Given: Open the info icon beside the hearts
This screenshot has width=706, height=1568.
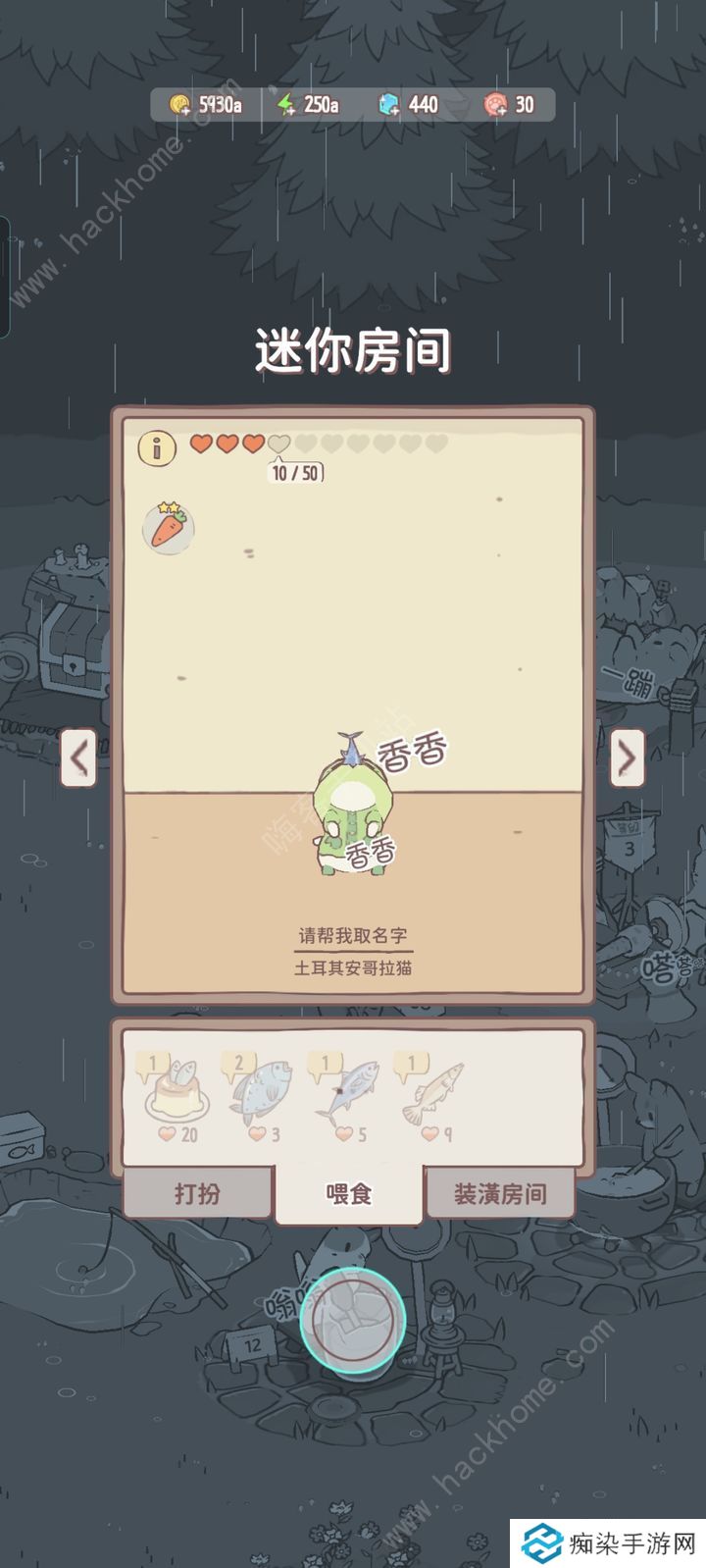Looking at the screenshot, I should [156, 448].
